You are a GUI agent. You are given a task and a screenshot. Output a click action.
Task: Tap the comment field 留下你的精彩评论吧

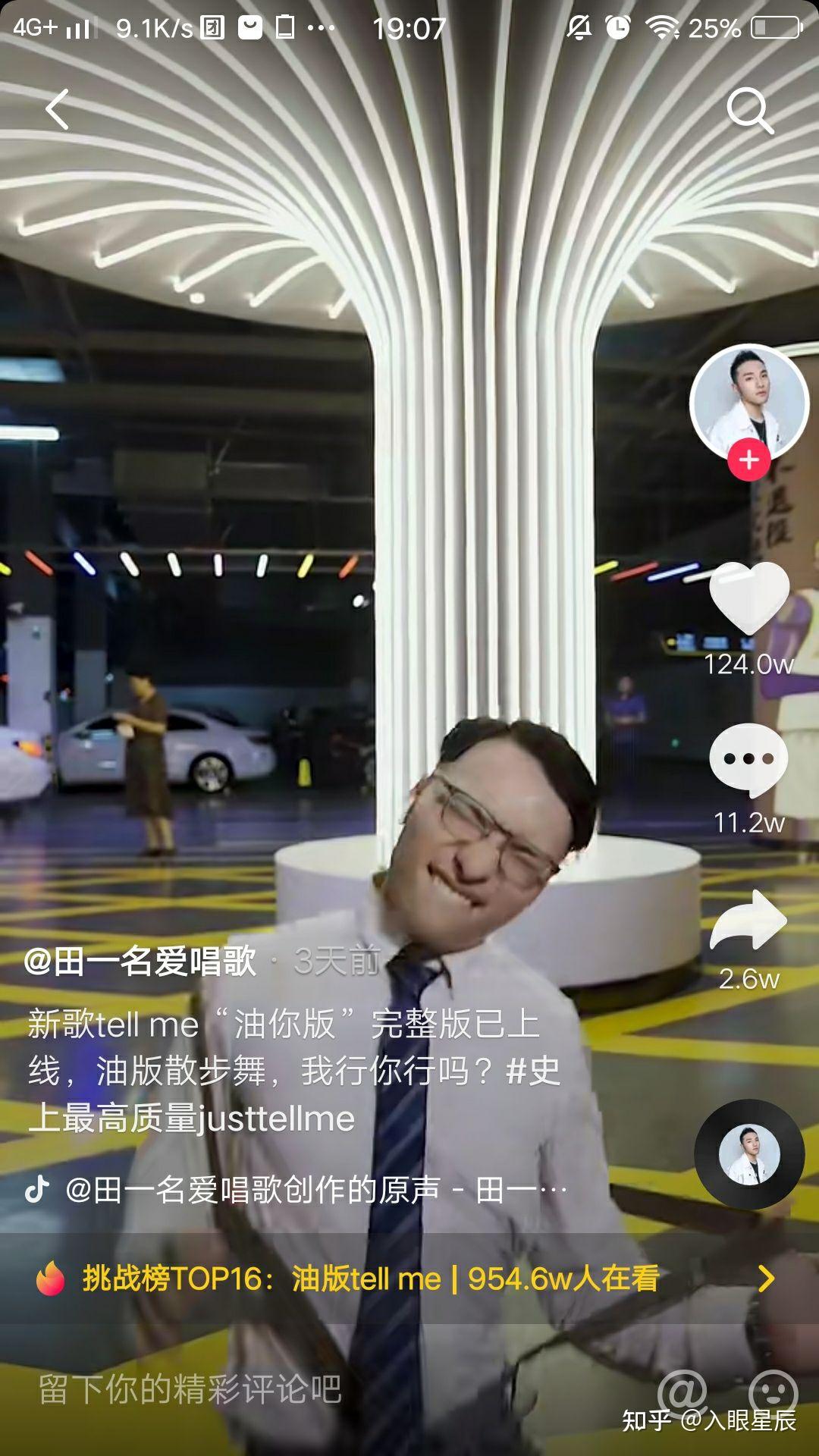pyautogui.click(x=190, y=1389)
